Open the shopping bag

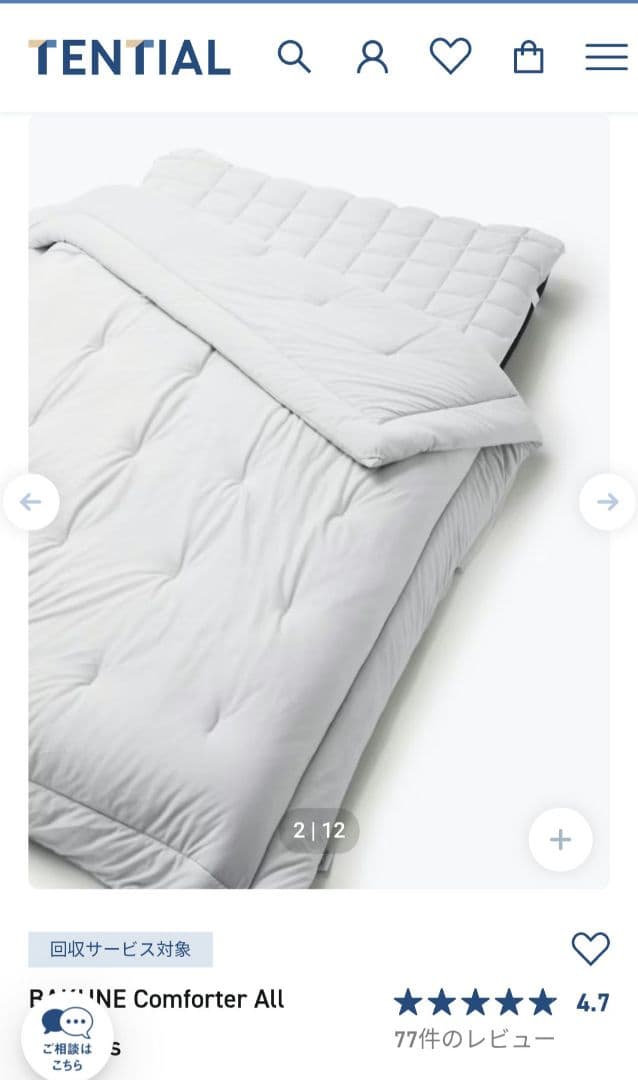point(528,57)
